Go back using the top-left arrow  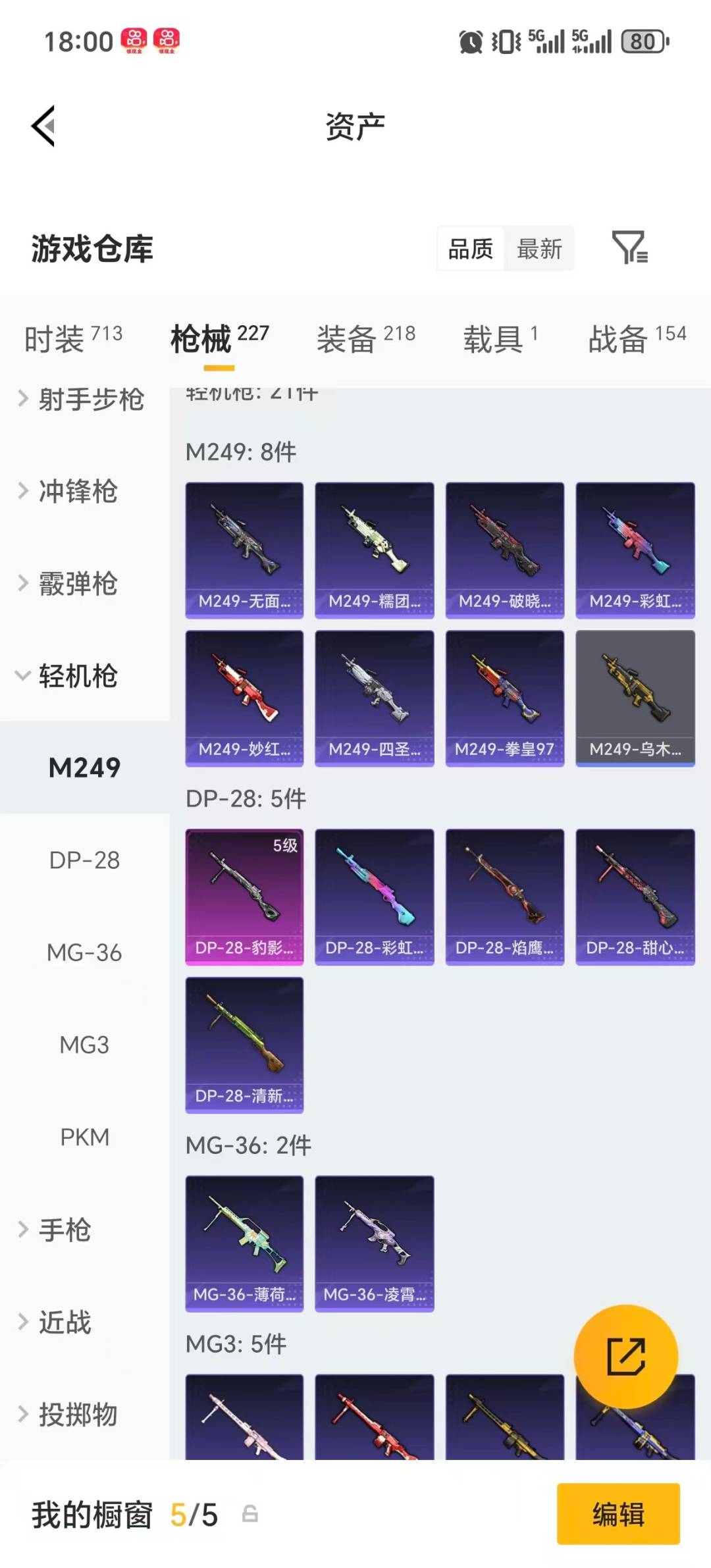point(43,126)
